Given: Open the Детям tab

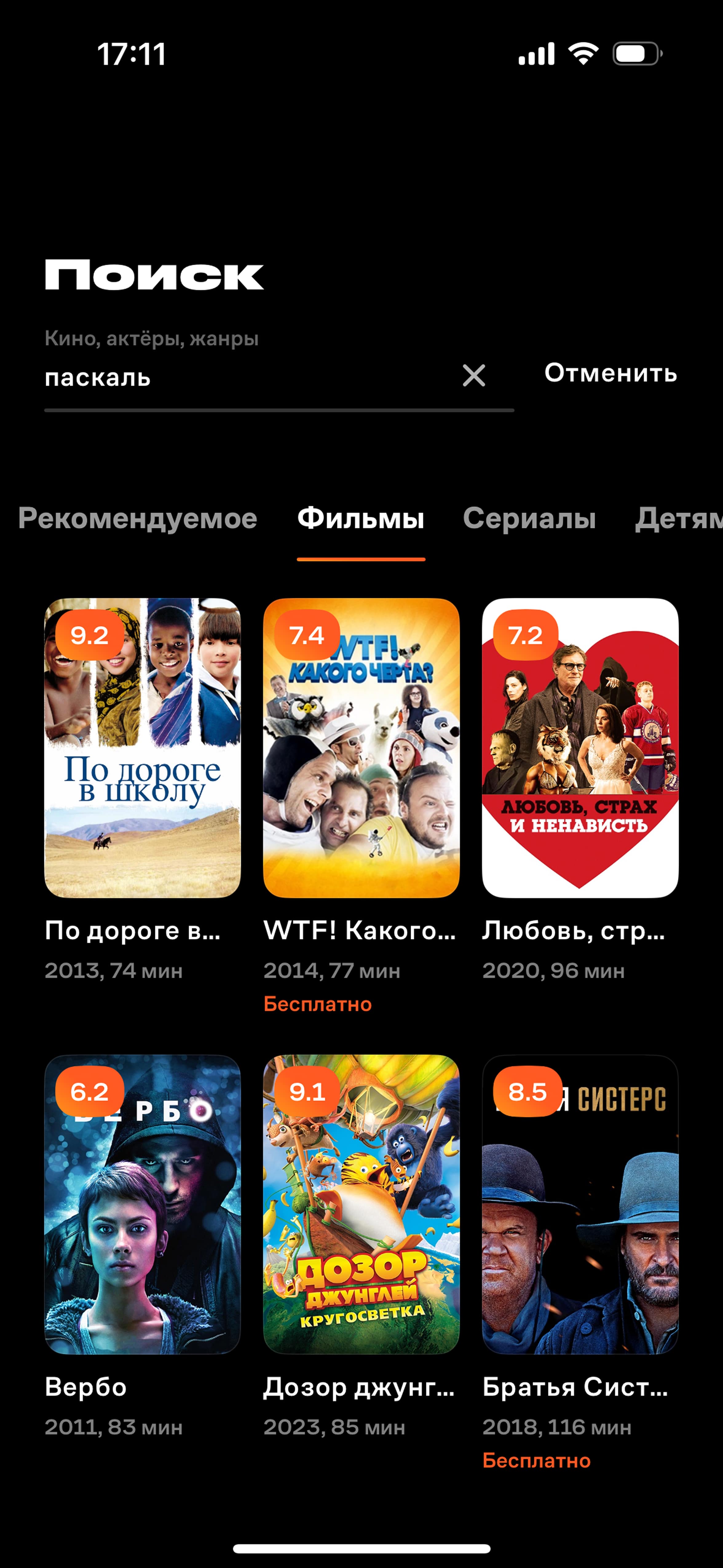Looking at the screenshot, I should pos(678,519).
